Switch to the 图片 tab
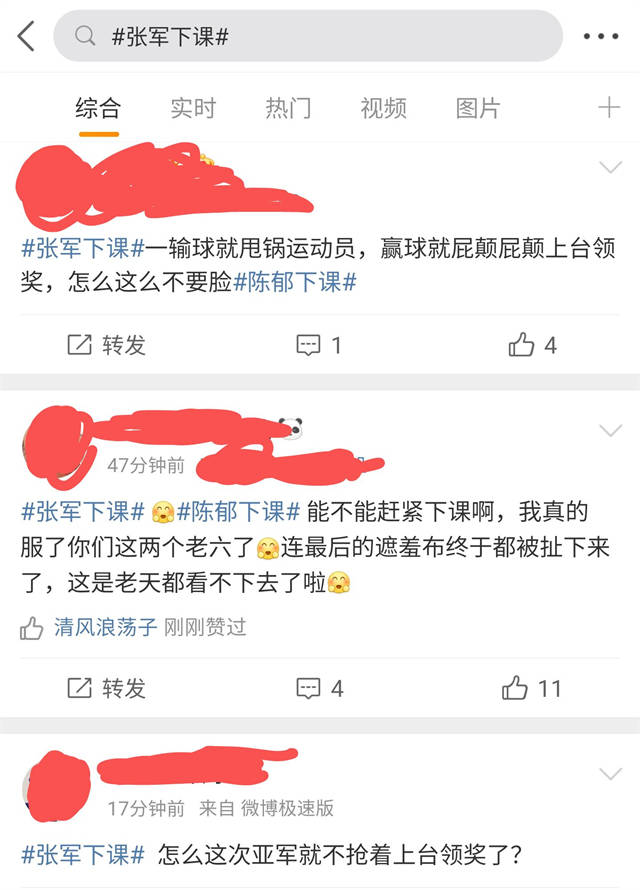The width and height of the screenshot is (640, 890). [x=478, y=108]
